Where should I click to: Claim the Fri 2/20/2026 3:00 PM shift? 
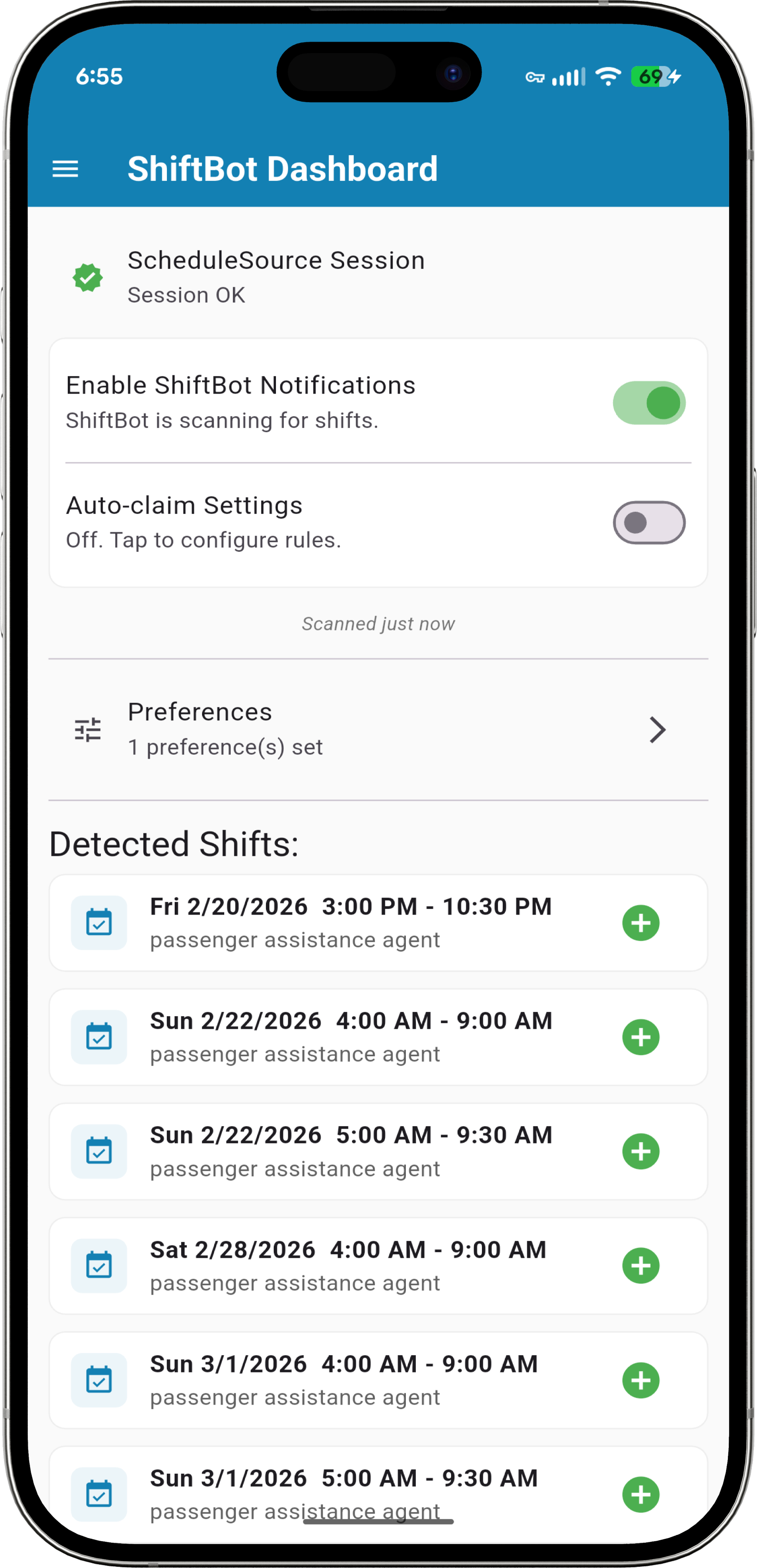click(641, 923)
